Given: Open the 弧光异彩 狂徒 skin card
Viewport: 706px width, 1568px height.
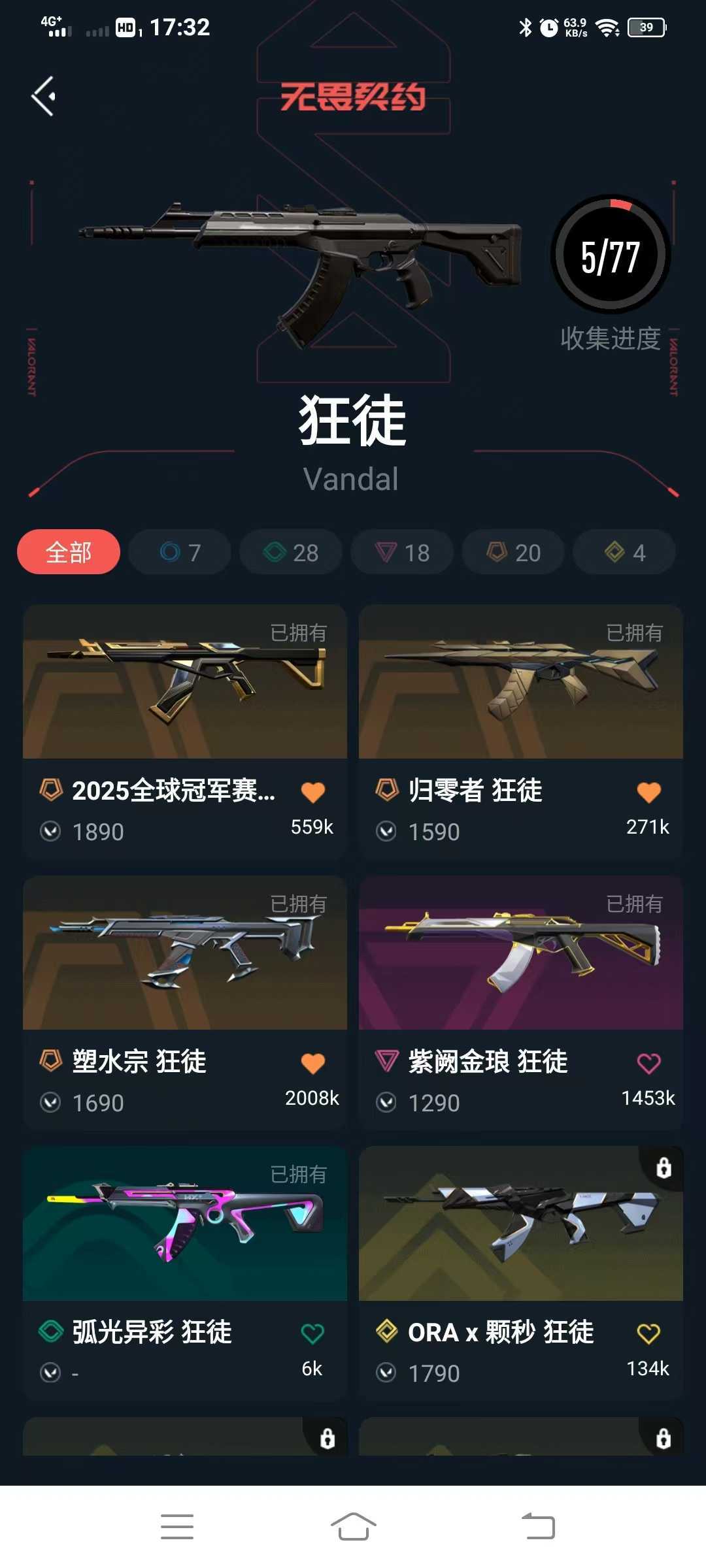Looking at the screenshot, I should [x=185, y=1225].
